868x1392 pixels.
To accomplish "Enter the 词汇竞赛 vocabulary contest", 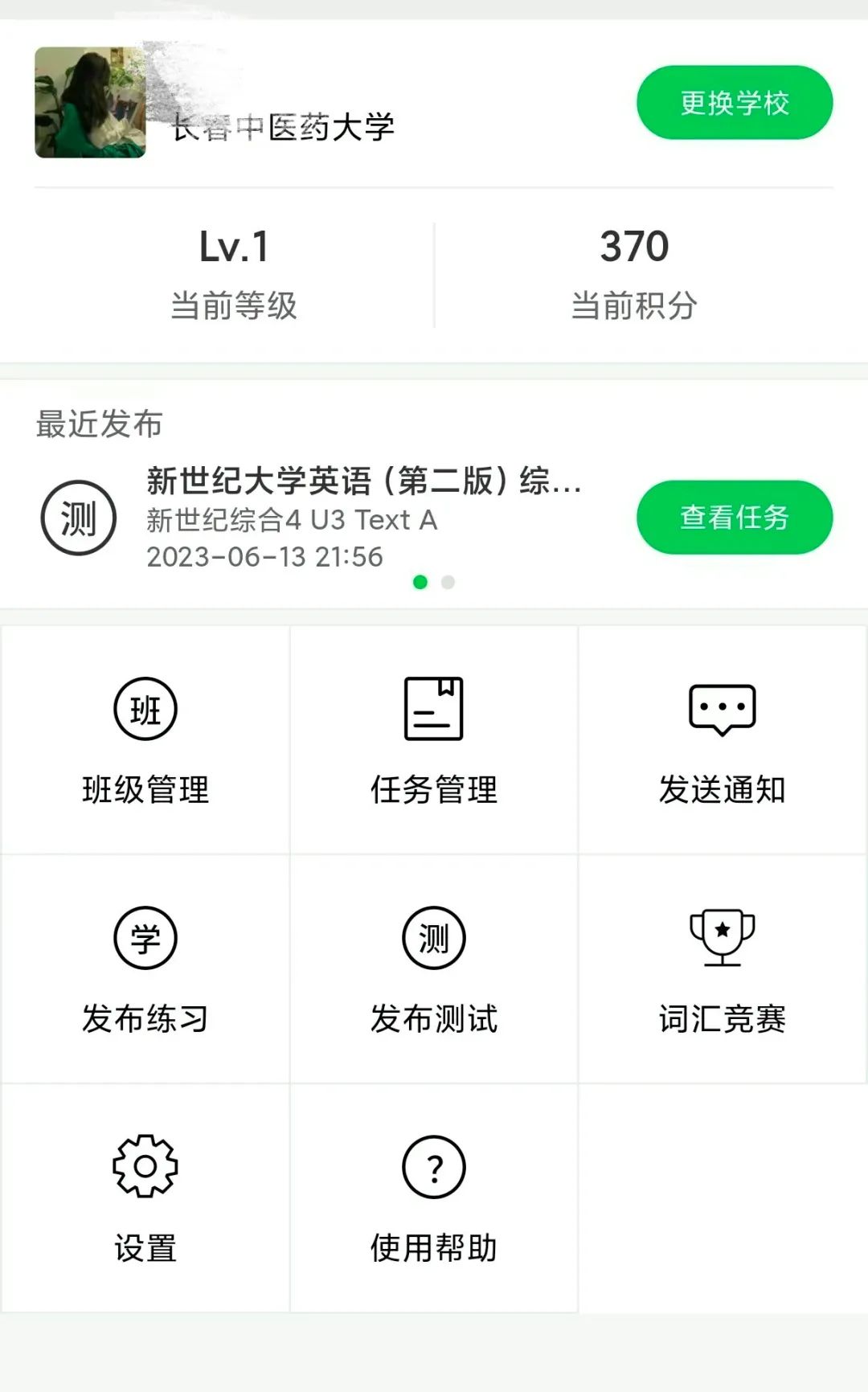I will tap(722, 969).
